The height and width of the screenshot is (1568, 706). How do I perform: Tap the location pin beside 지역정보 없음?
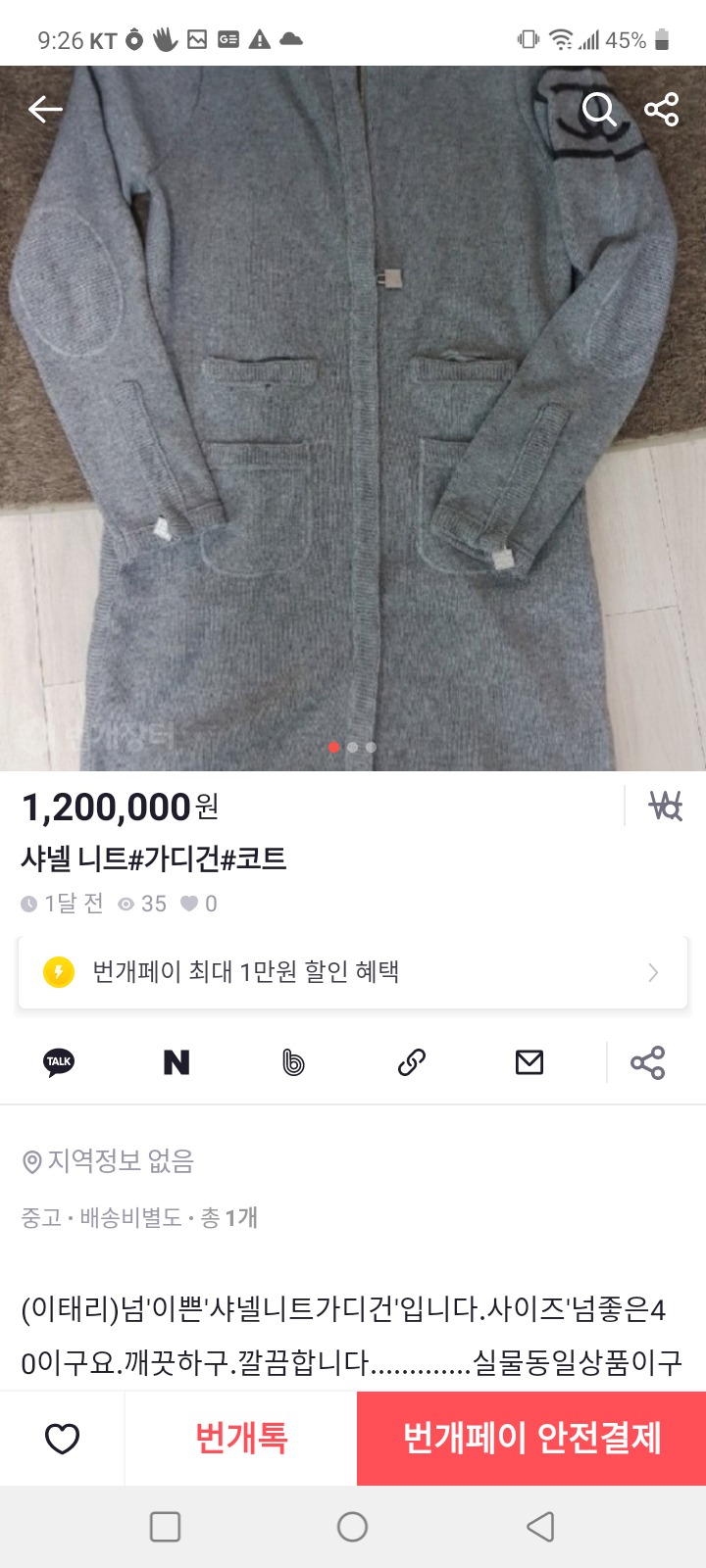point(32,1162)
